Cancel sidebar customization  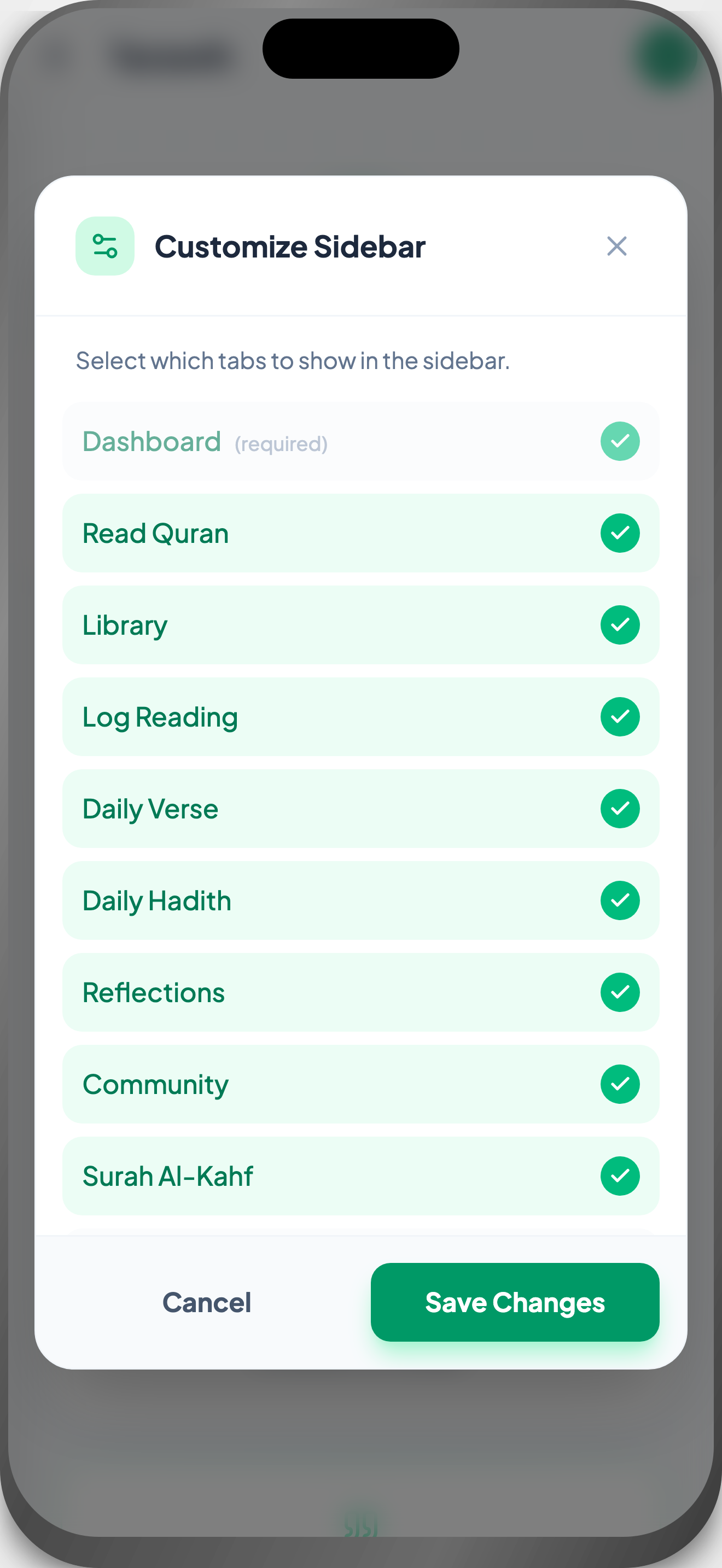click(x=206, y=1303)
